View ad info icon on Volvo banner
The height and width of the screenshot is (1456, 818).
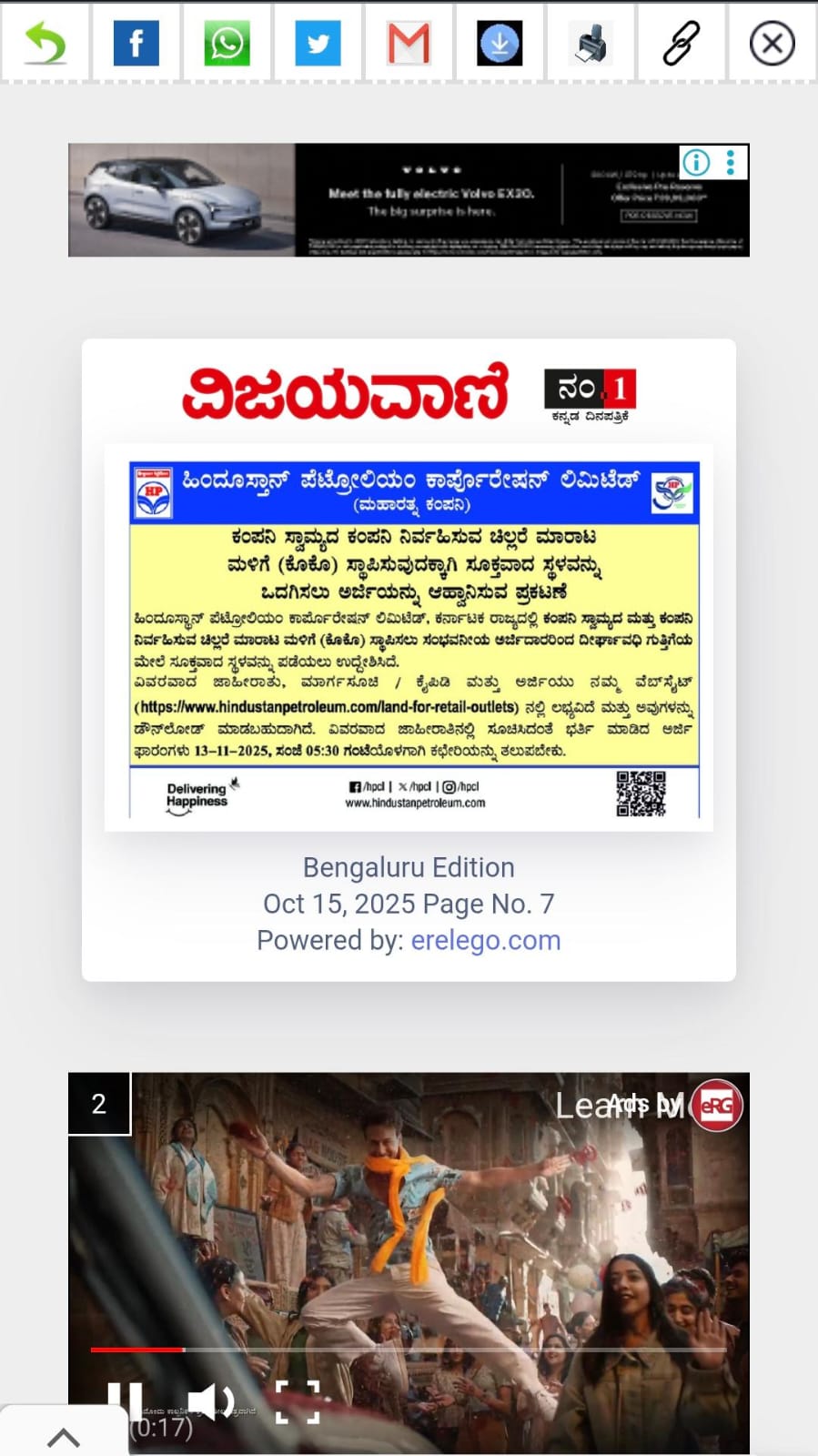(x=696, y=163)
